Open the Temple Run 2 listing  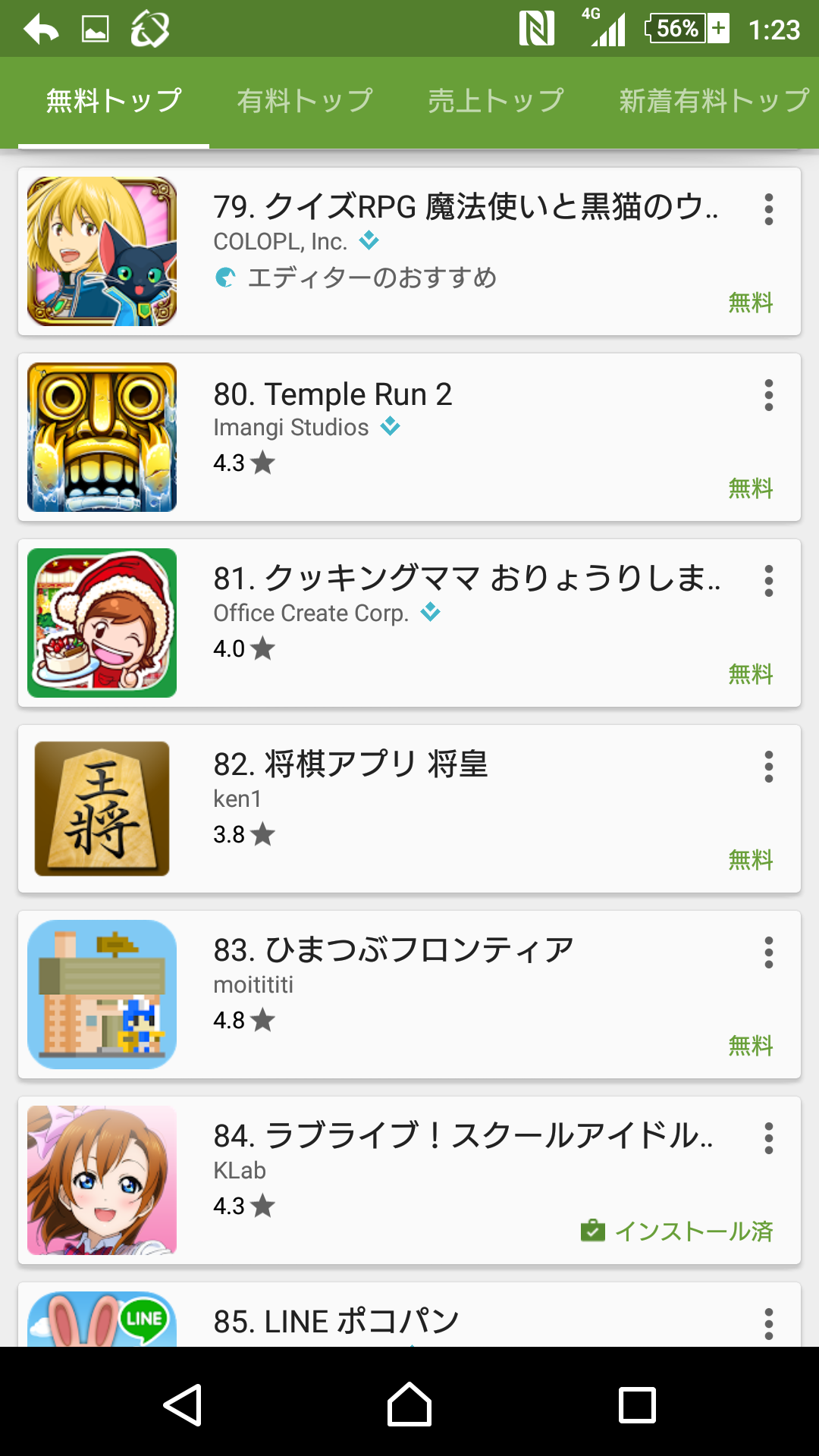pos(455,438)
